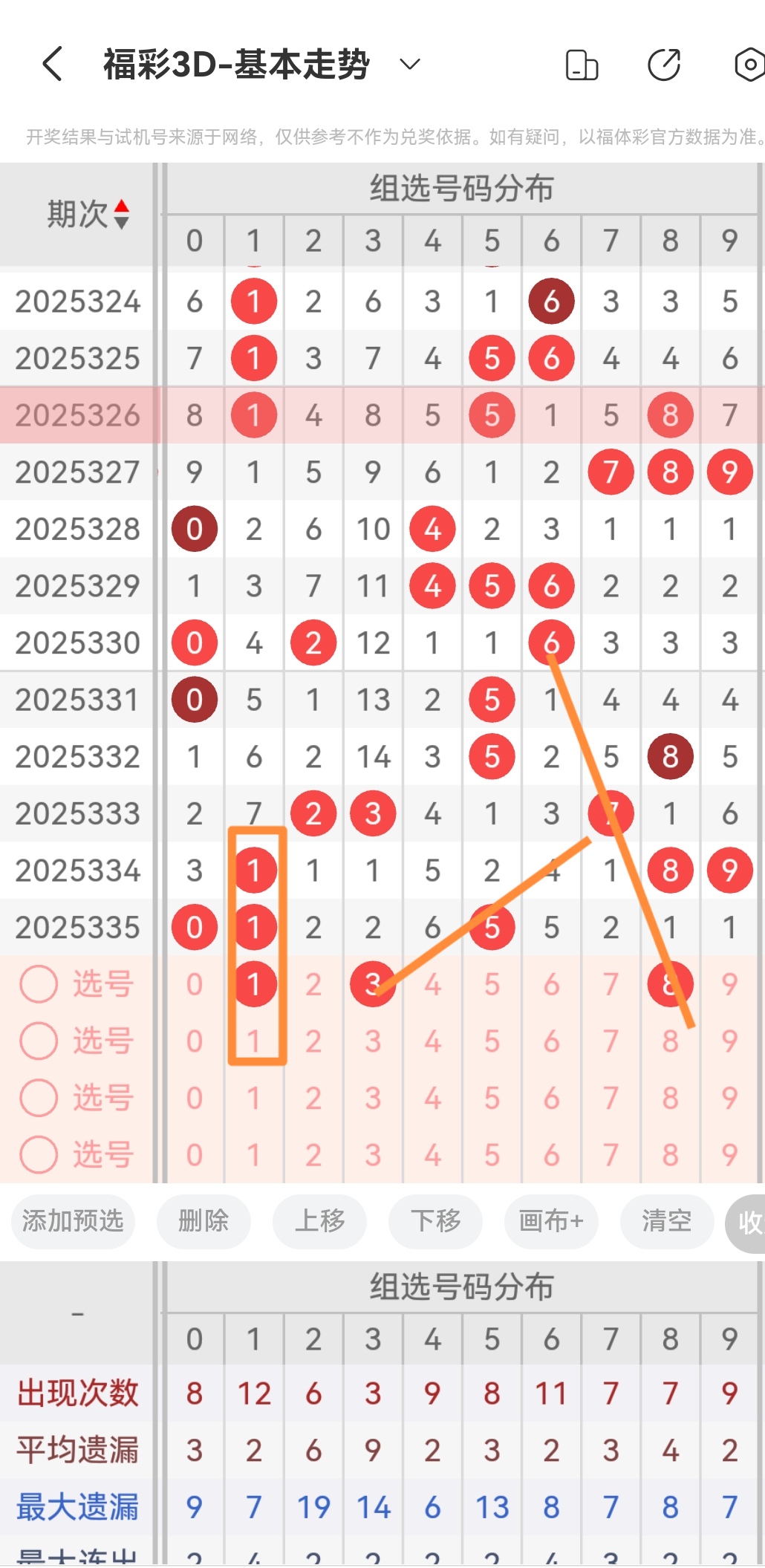Tap the share/export icon in the header
This screenshot has width=765, height=1568.
(x=665, y=65)
